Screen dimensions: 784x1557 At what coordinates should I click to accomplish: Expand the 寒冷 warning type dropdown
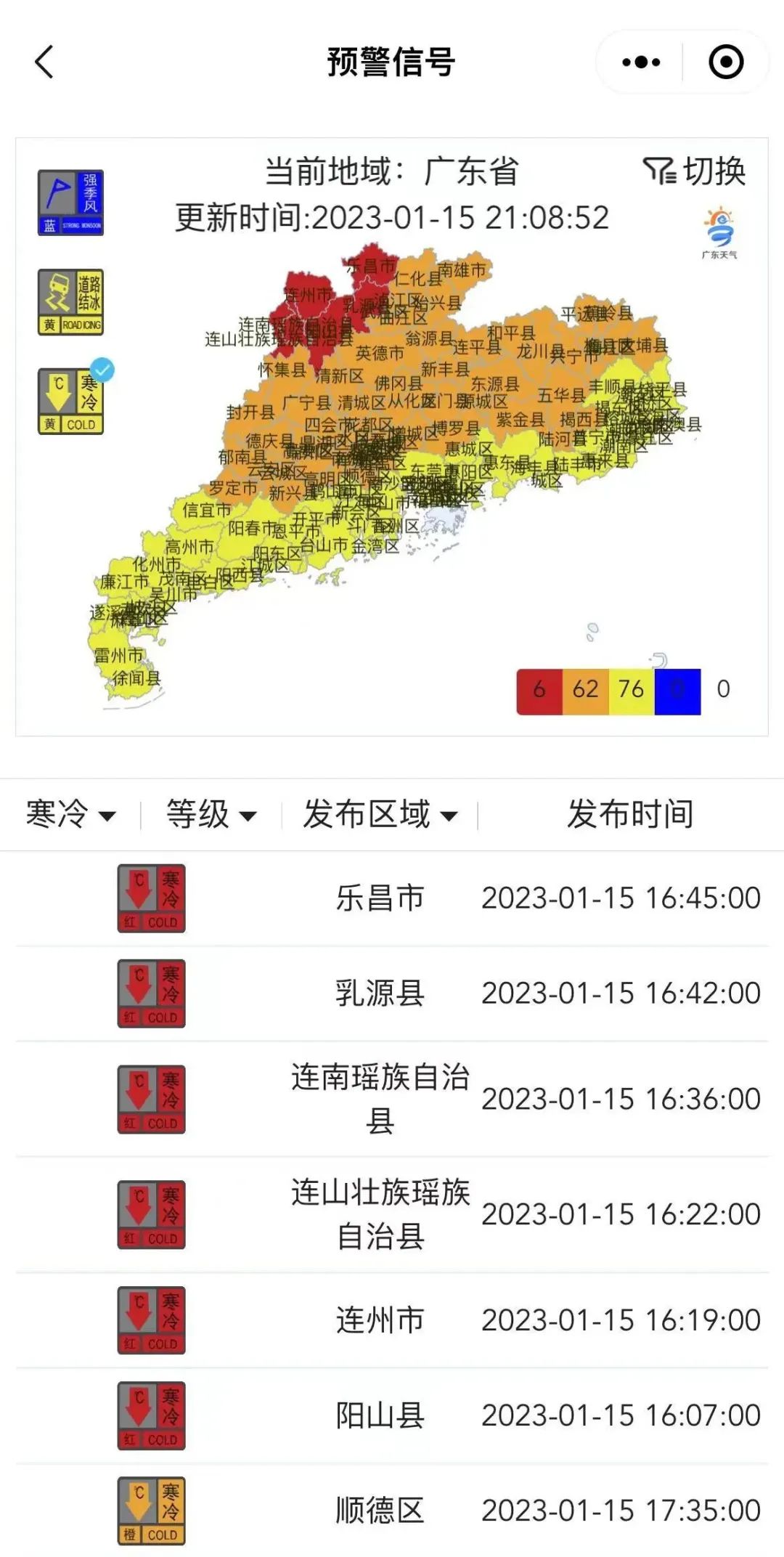(x=70, y=814)
